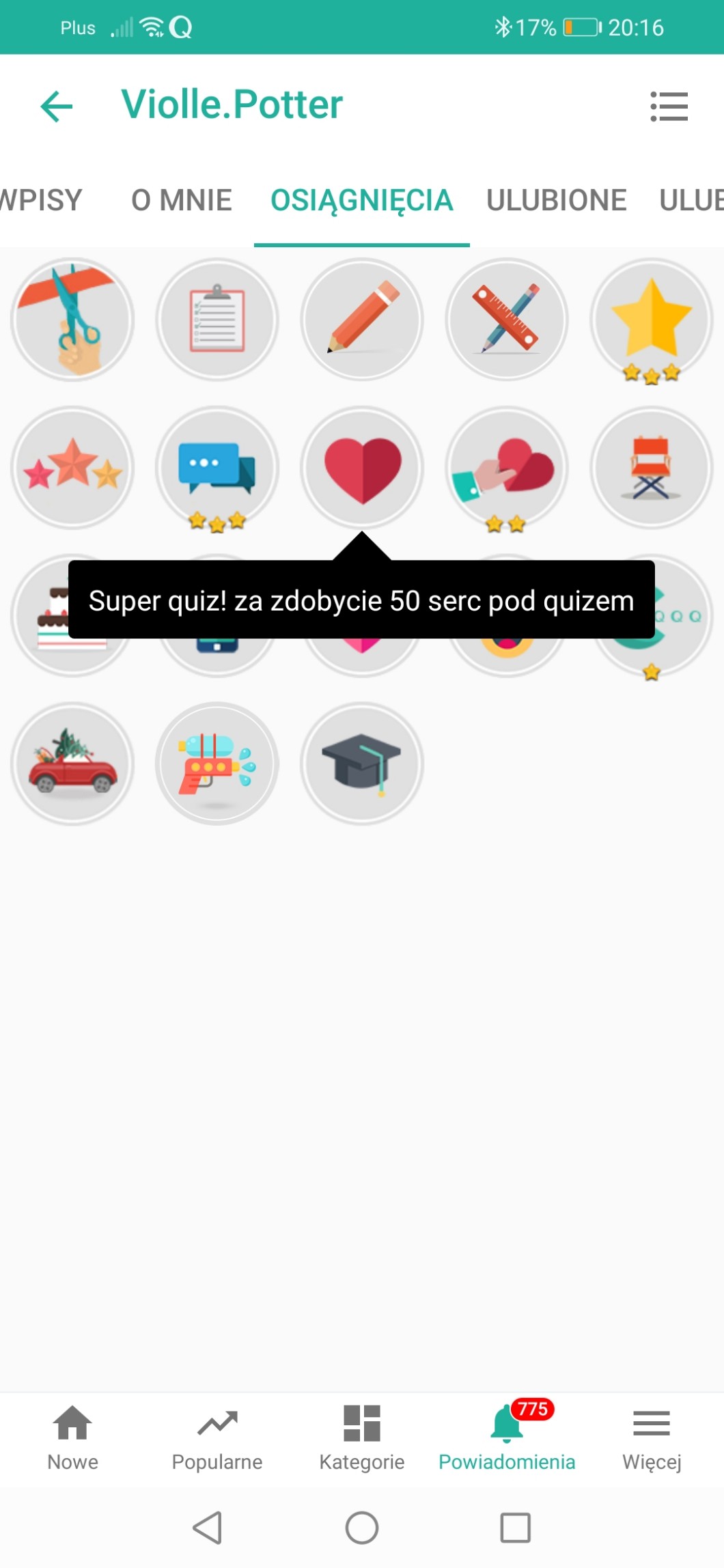Switch to the O MNIE tab
Image resolution: width=724 pixels, height=1568 pixels.
click(182, 201)
